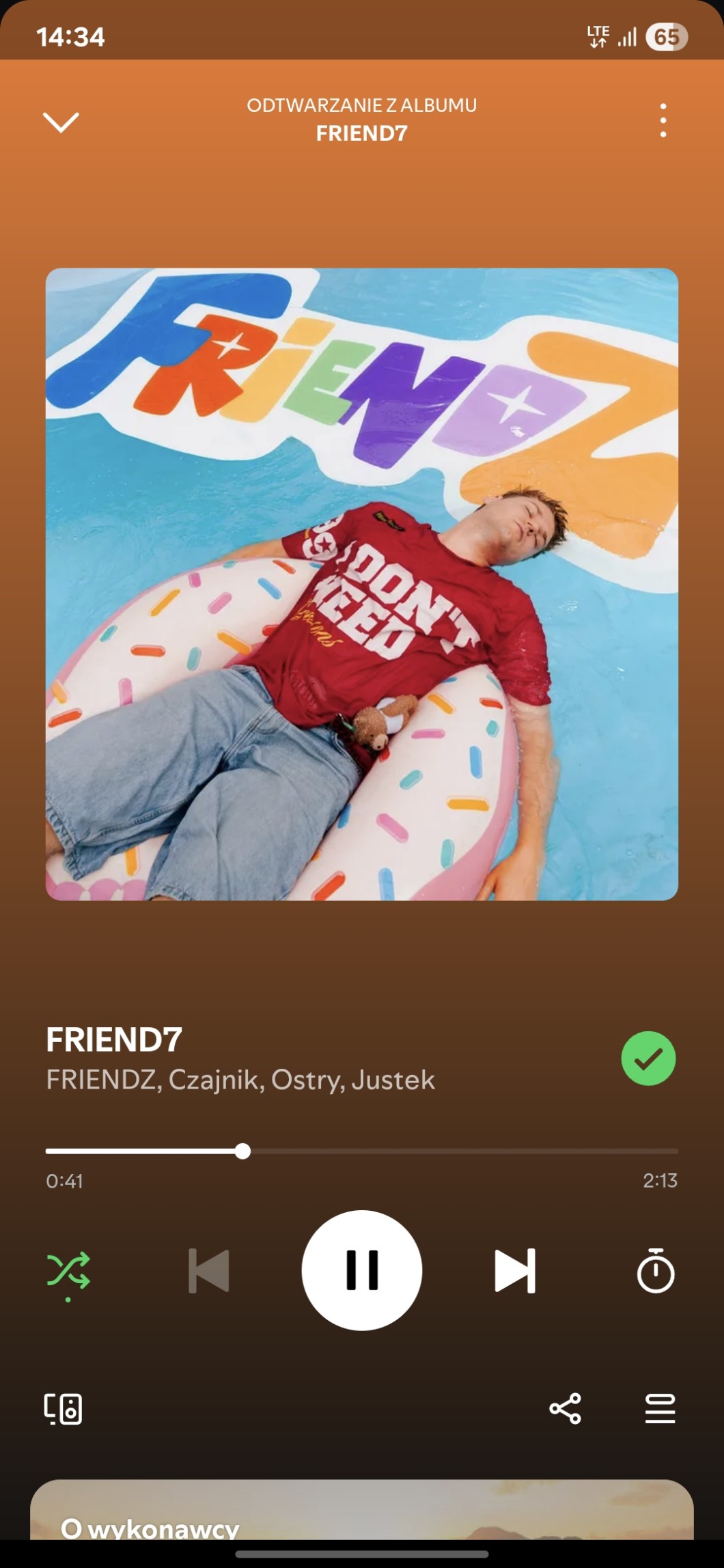
Task: Tap the green saved checkmark
Action: point(648,1058)
